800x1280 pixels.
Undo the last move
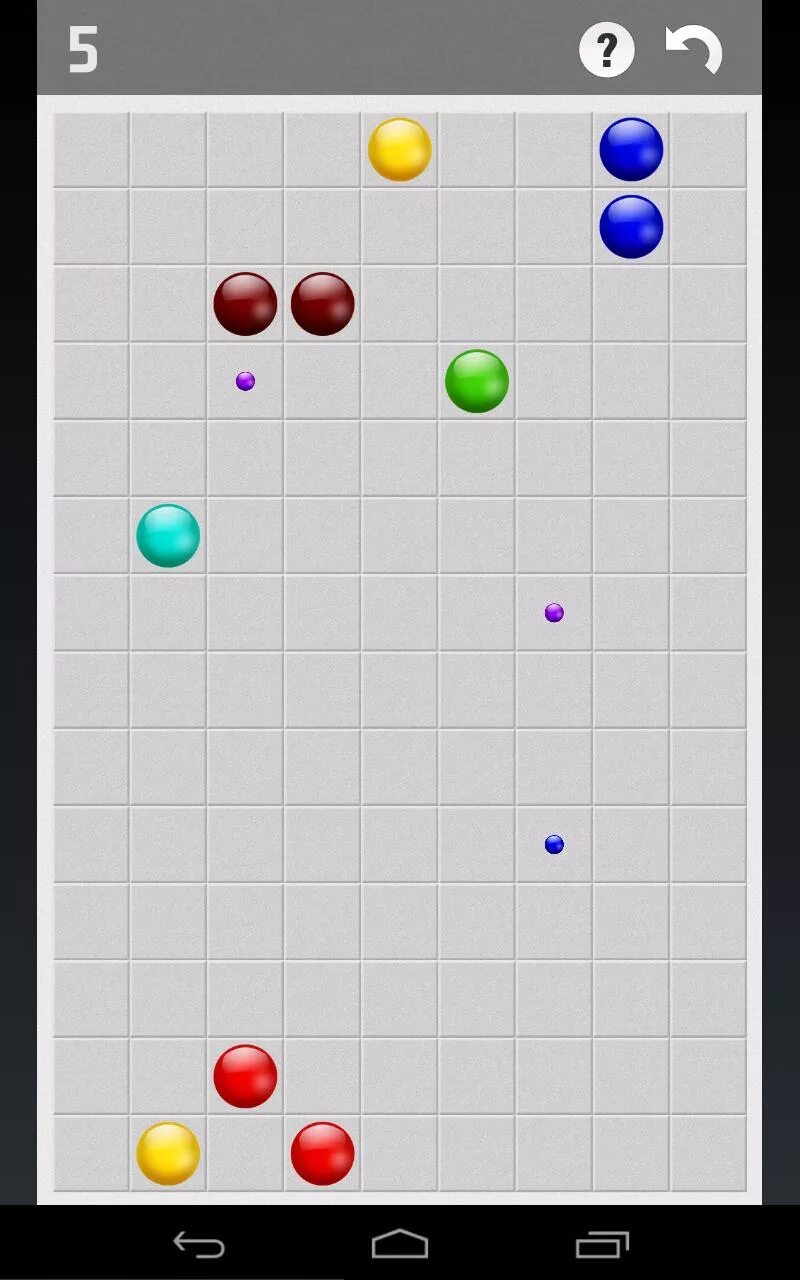[693, 50]
